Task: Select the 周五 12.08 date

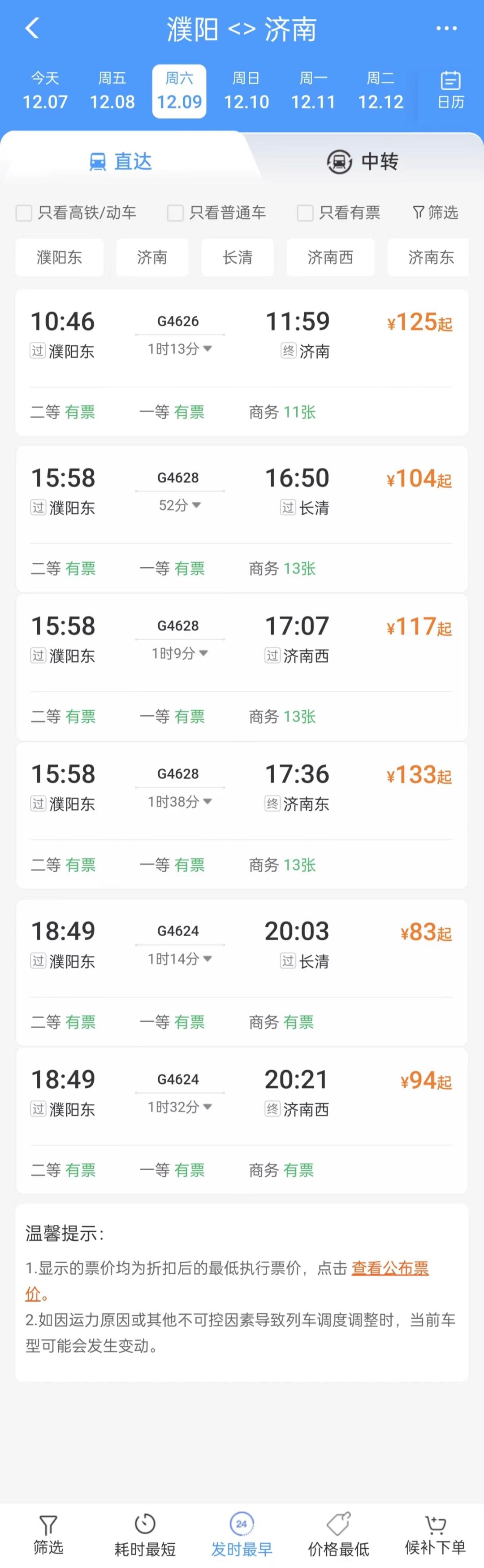Action: 112,90
